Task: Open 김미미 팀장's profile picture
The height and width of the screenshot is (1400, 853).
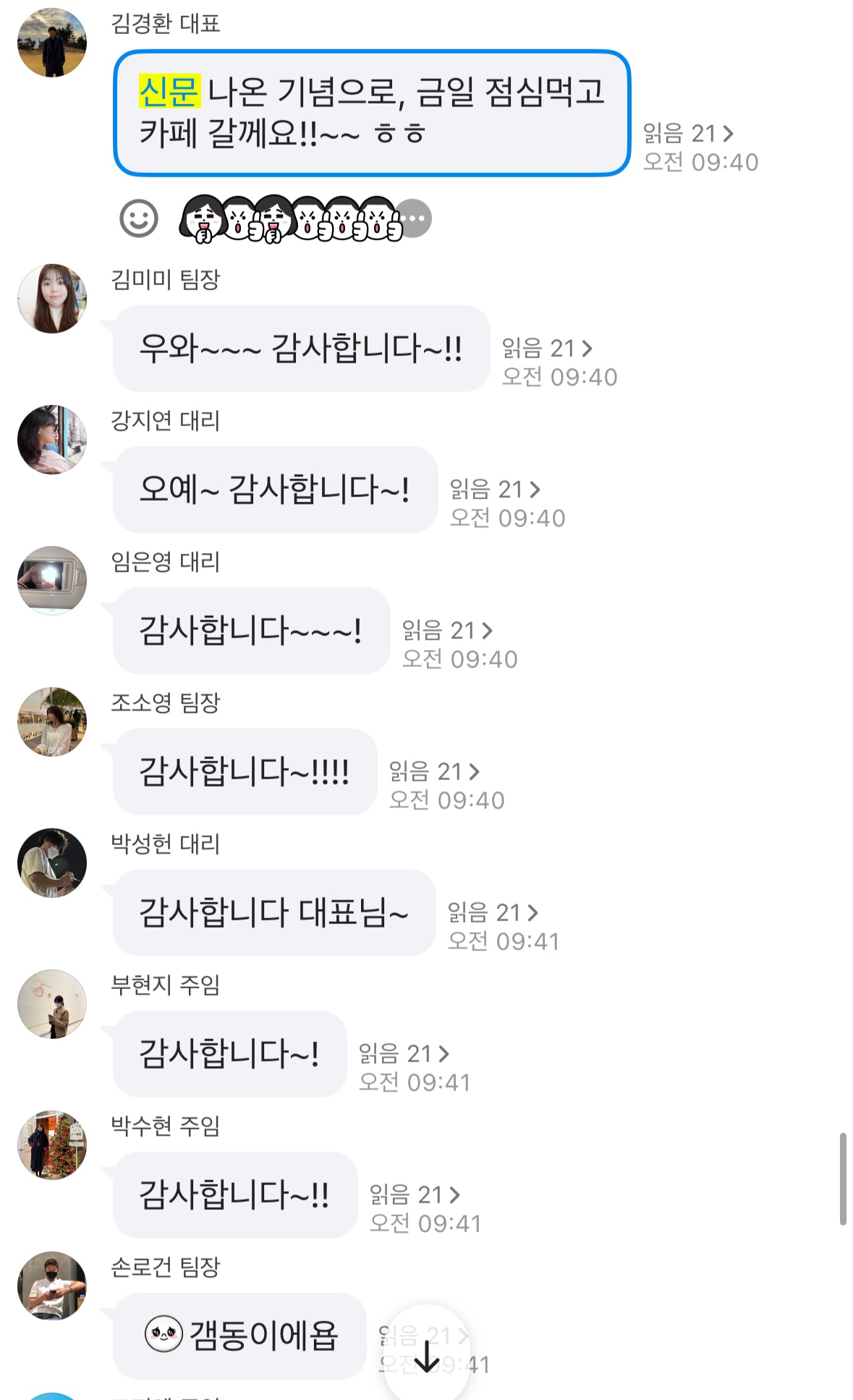Action: click(x=52, y=299)
